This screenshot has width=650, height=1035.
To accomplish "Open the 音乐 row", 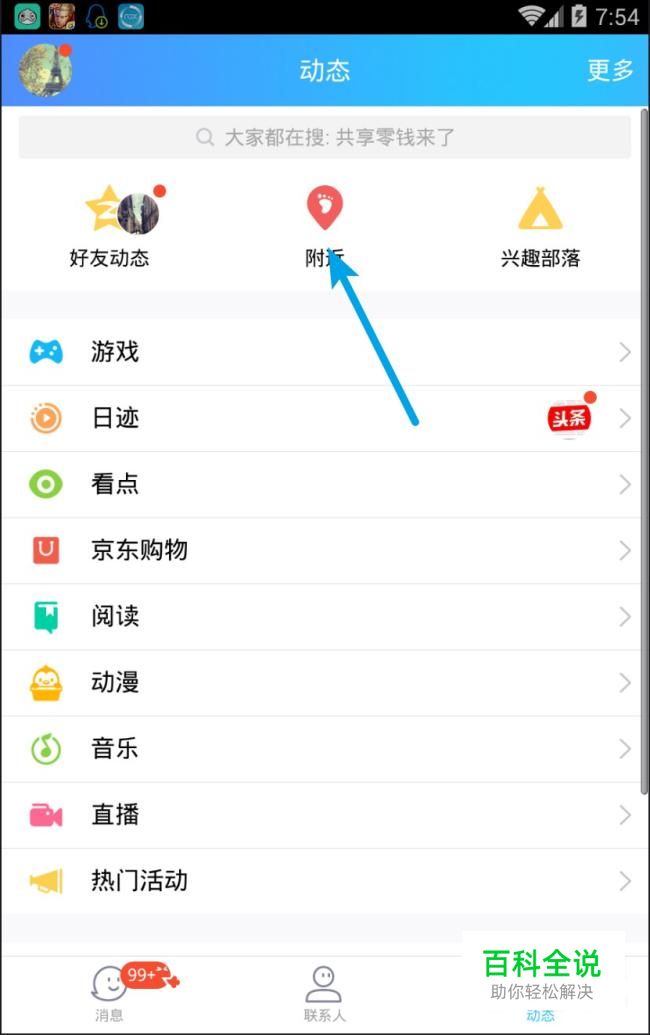I will (325, 748).
